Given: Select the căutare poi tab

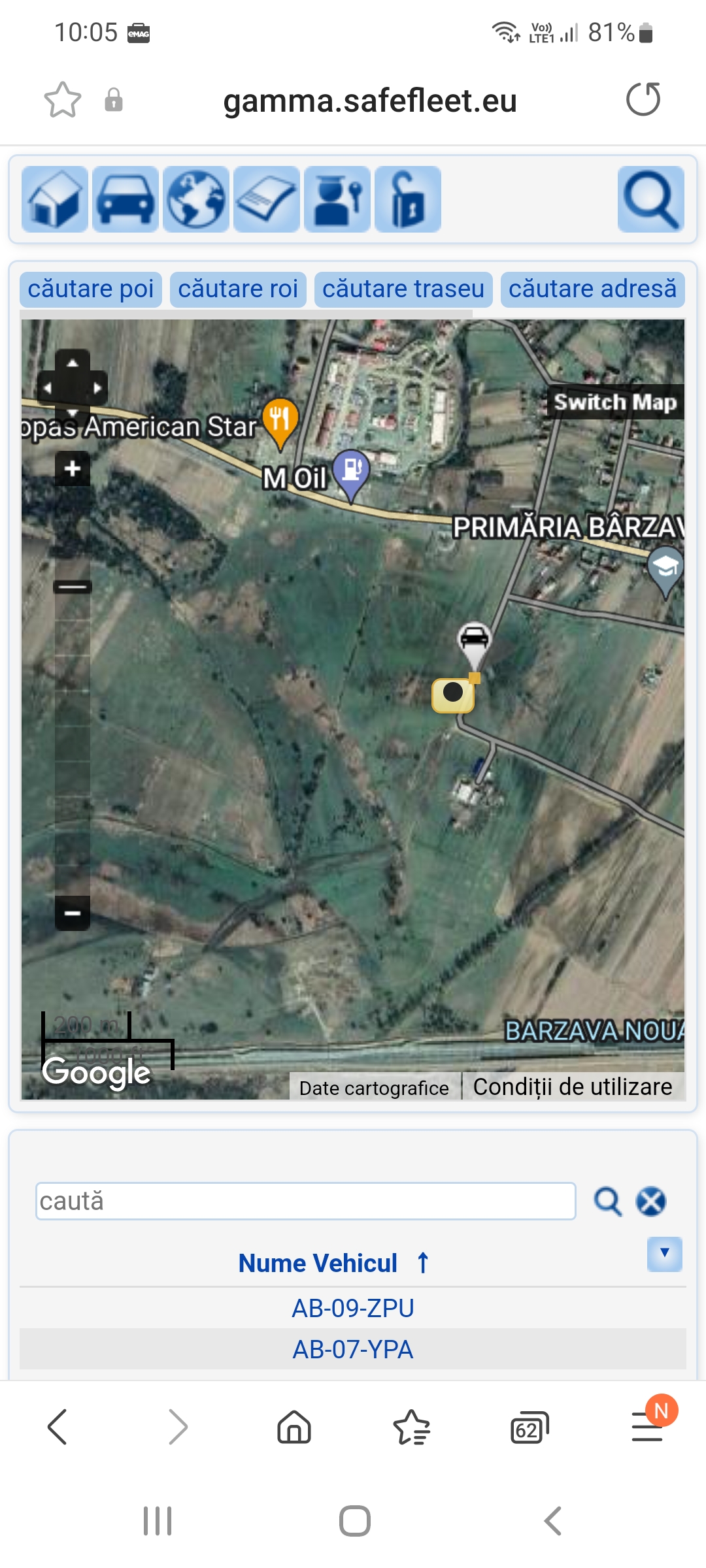Looking at the screenshot, I should (91, 289).
